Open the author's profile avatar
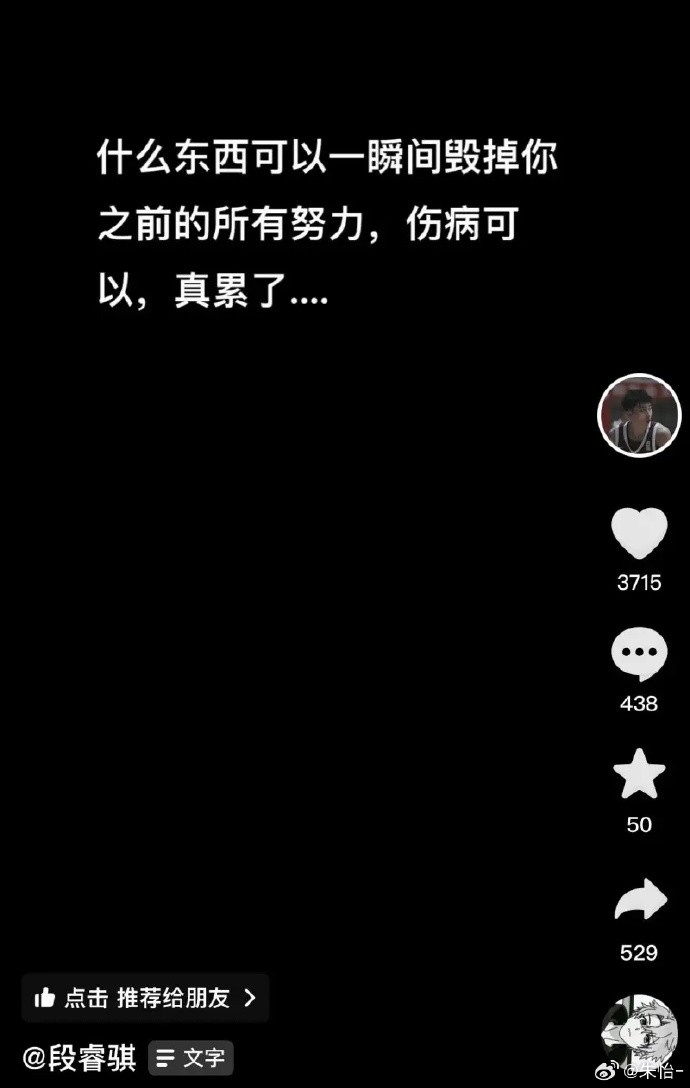Screen dimensions: 690x1088 (x=639, y=416)
